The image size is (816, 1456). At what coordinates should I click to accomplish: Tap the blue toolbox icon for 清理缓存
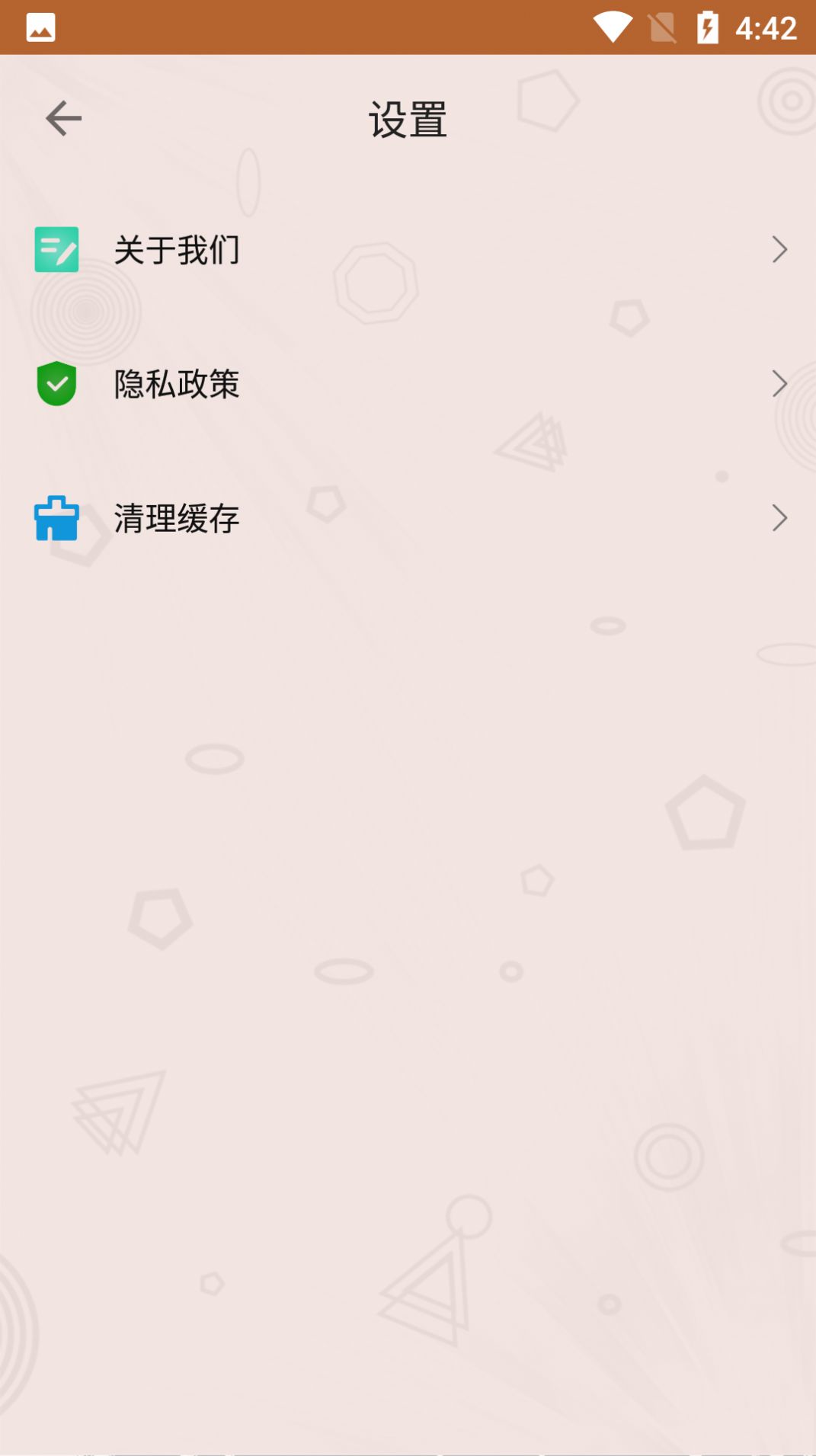pos(56,519)
